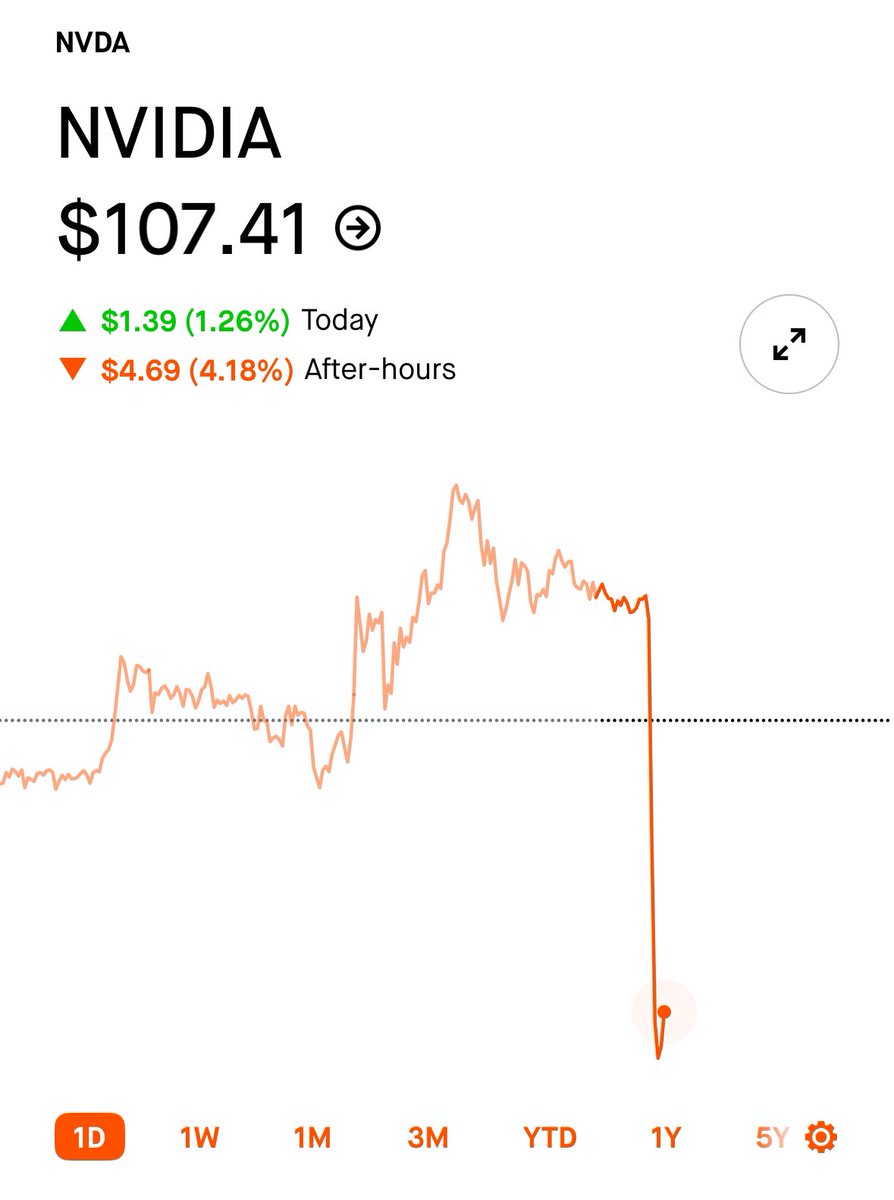
Task: Switch chart to the 1W range
Action: [x=199, y=1137]
